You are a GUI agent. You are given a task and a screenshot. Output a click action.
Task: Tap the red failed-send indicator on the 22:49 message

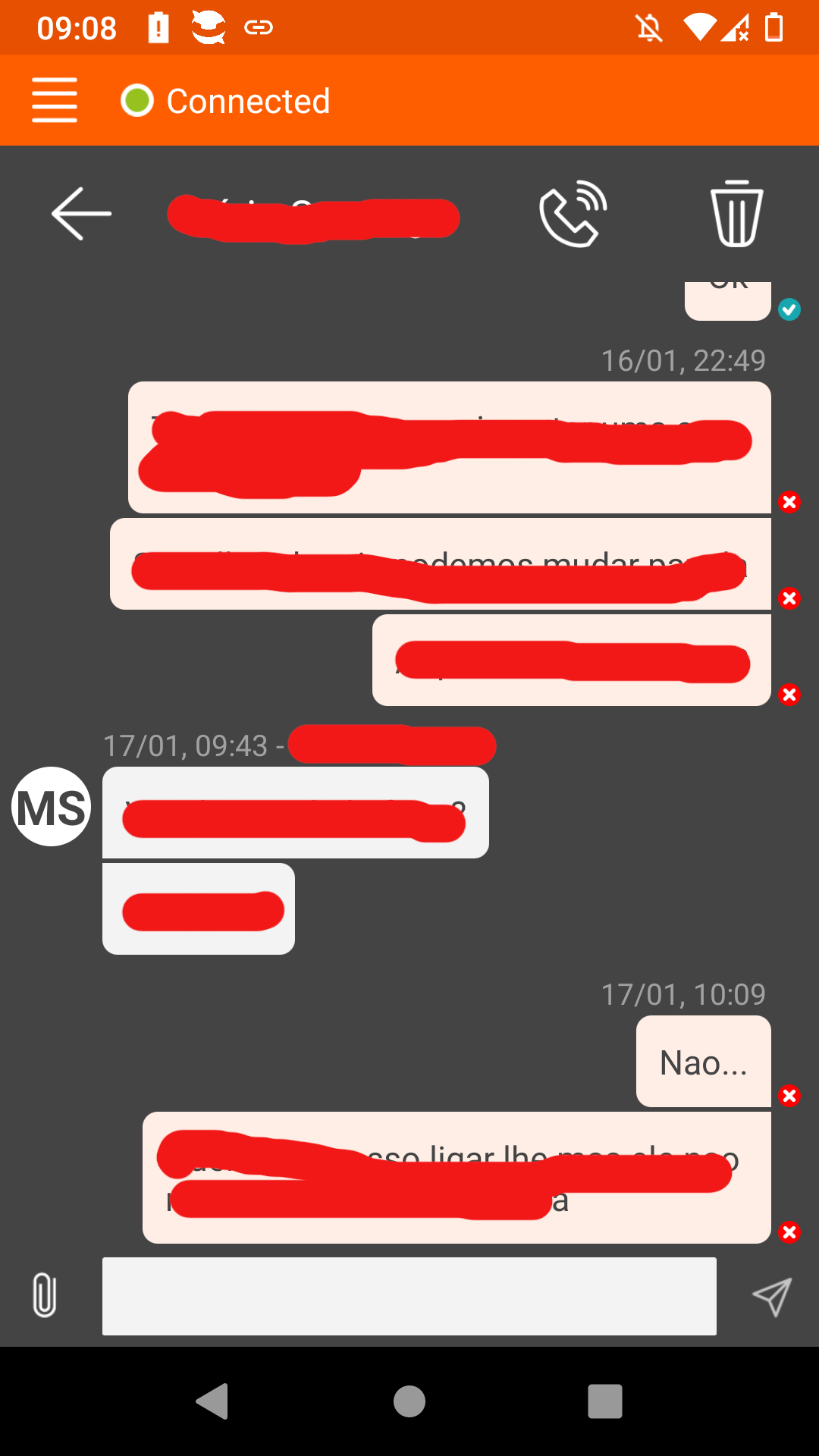pos(790,502)
